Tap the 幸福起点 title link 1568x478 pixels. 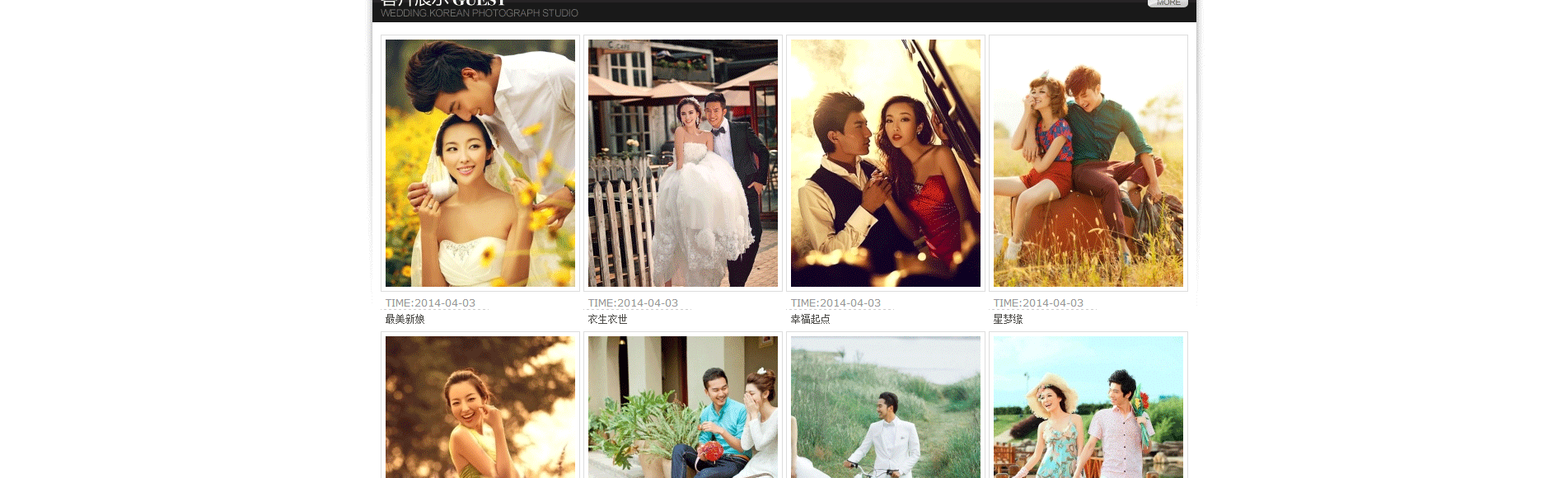pos(810,319)
